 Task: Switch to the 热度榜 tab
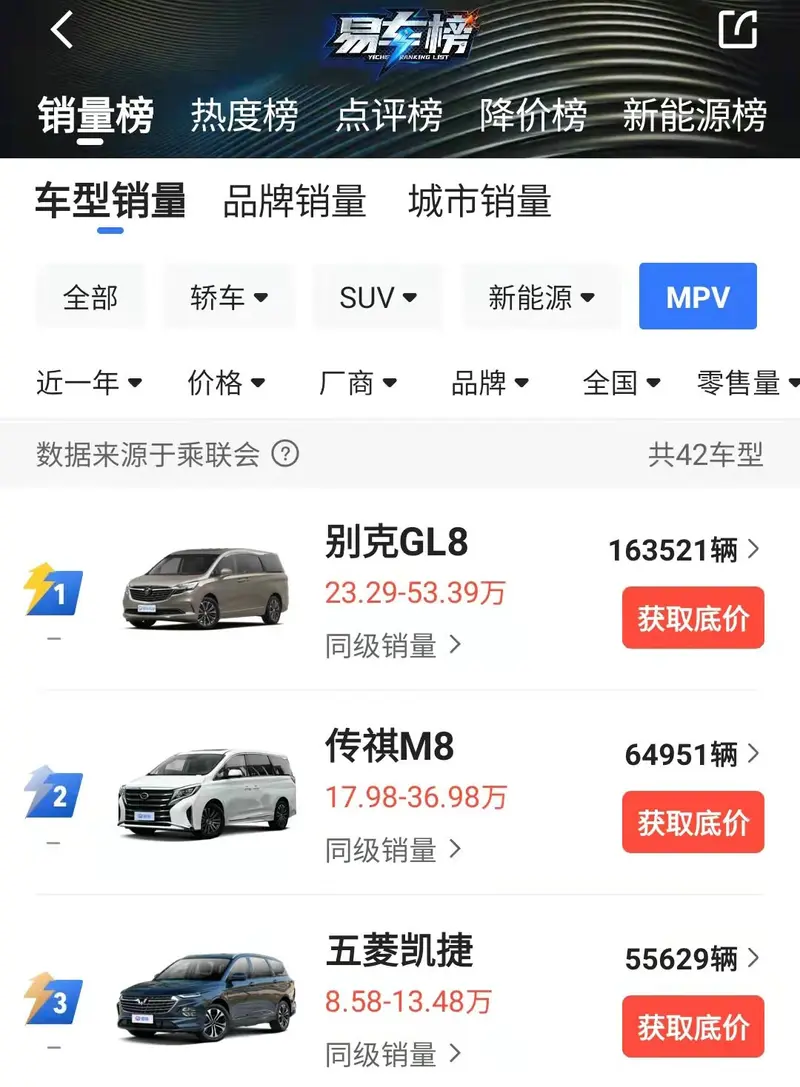244,116
